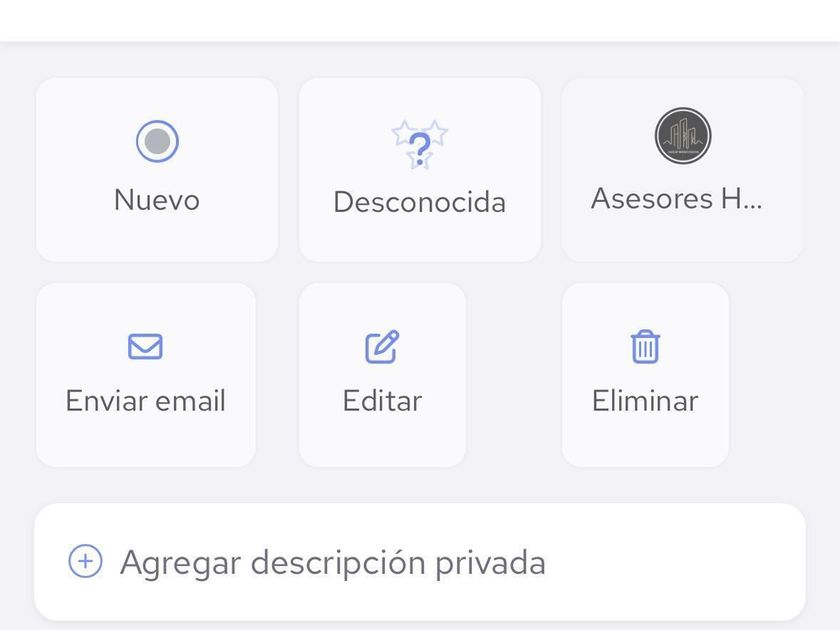This screenshot has height=630, width=840.
Task: Select the Desconocida rating tile
Action: [420, 170]
